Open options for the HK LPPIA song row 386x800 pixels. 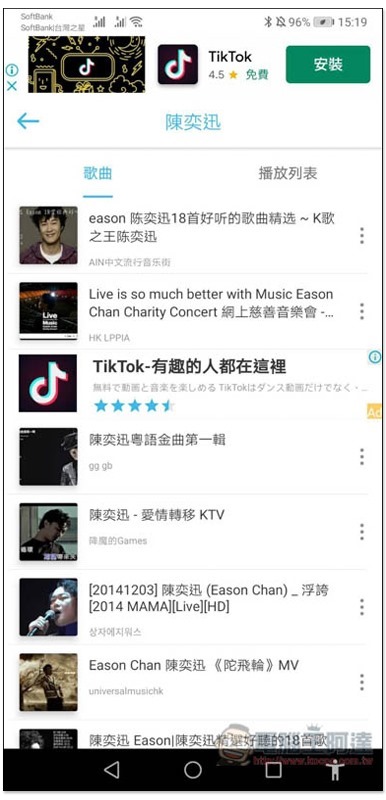pos(362,311)
